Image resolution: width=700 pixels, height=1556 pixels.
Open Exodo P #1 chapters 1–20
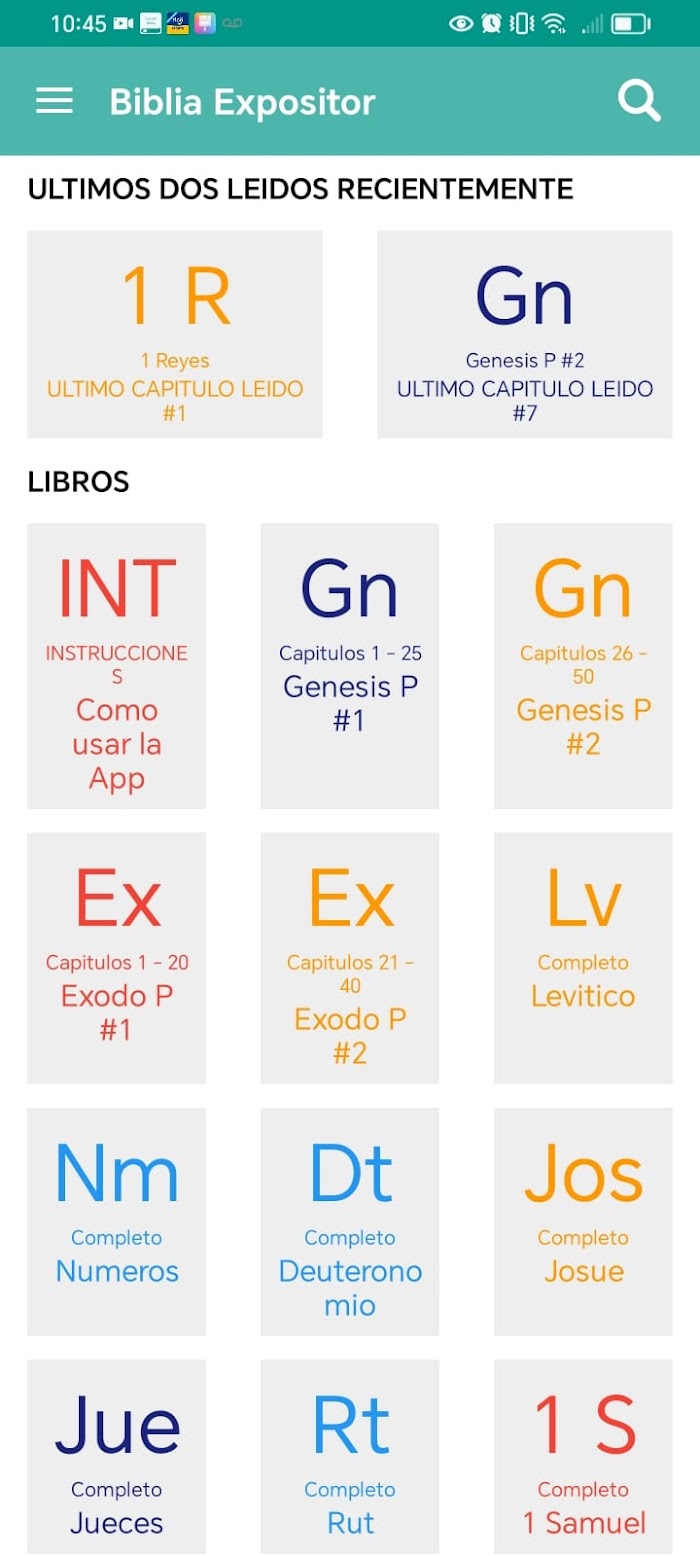coord(117,958)
